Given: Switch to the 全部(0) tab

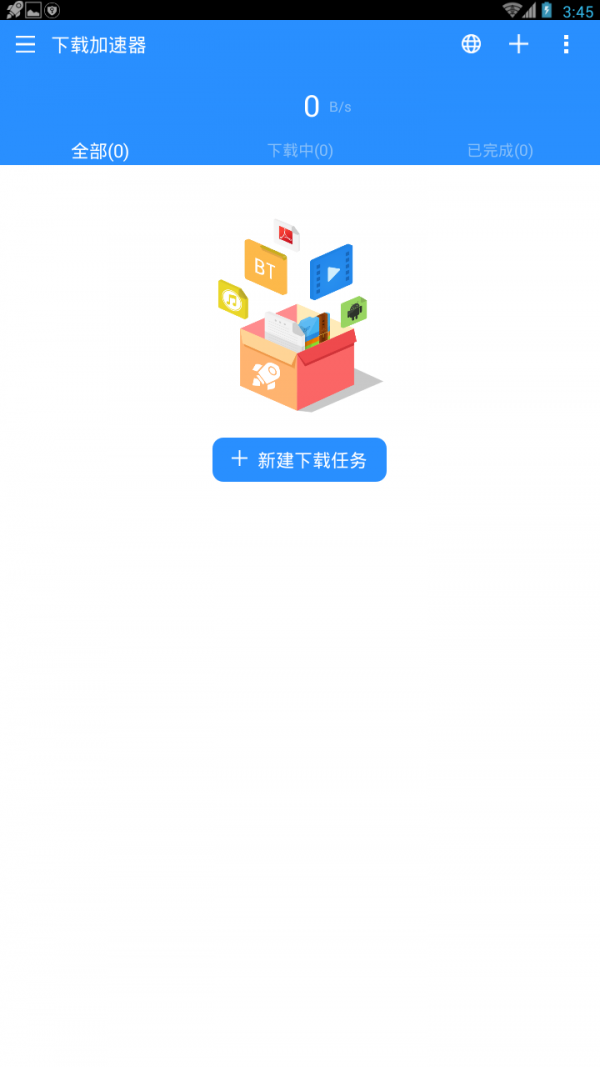Looking at the screenshot, I should tap(100, 151).
